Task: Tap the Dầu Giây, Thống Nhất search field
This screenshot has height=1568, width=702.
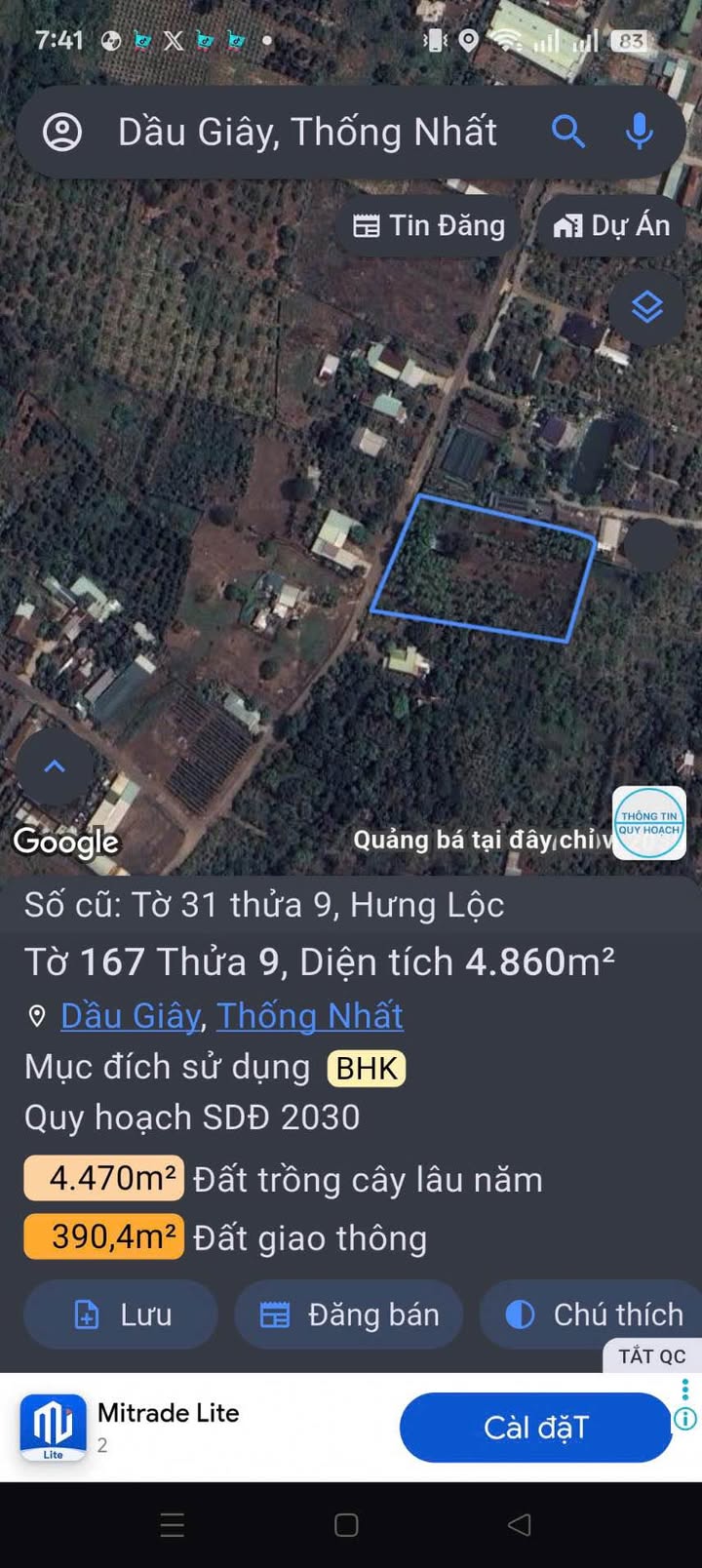Action: pyautogui.click(x=307, y=132)
